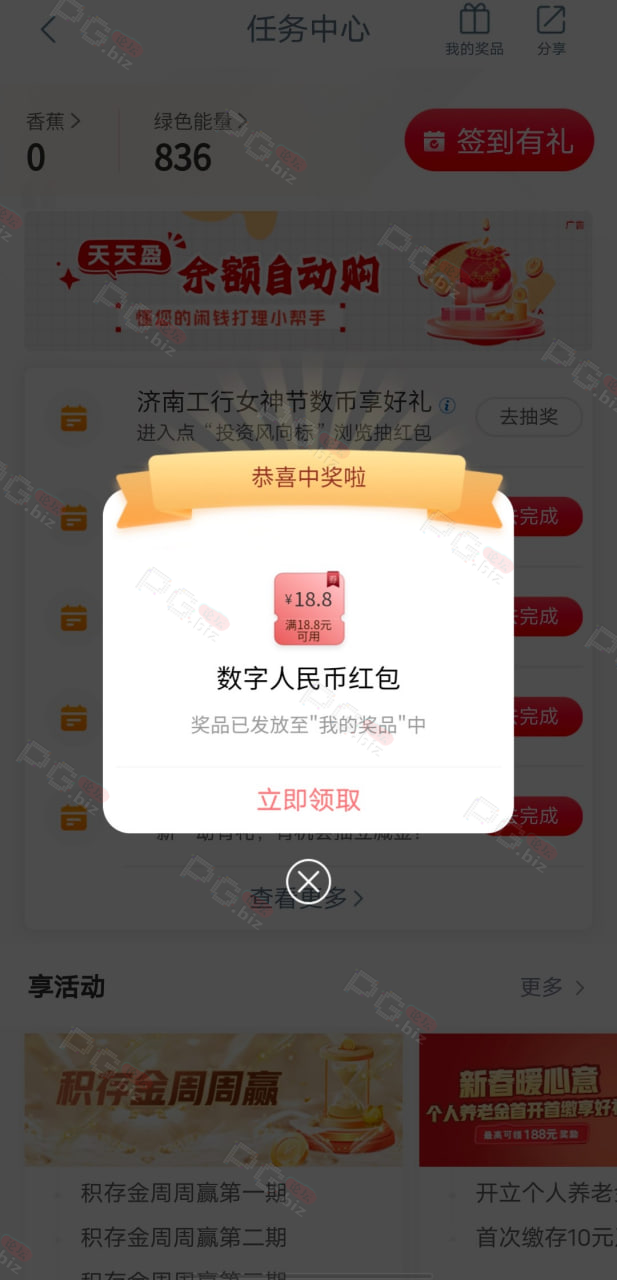
Task: Tap 立即领取 to claim the prize
Action: (308, 800)
